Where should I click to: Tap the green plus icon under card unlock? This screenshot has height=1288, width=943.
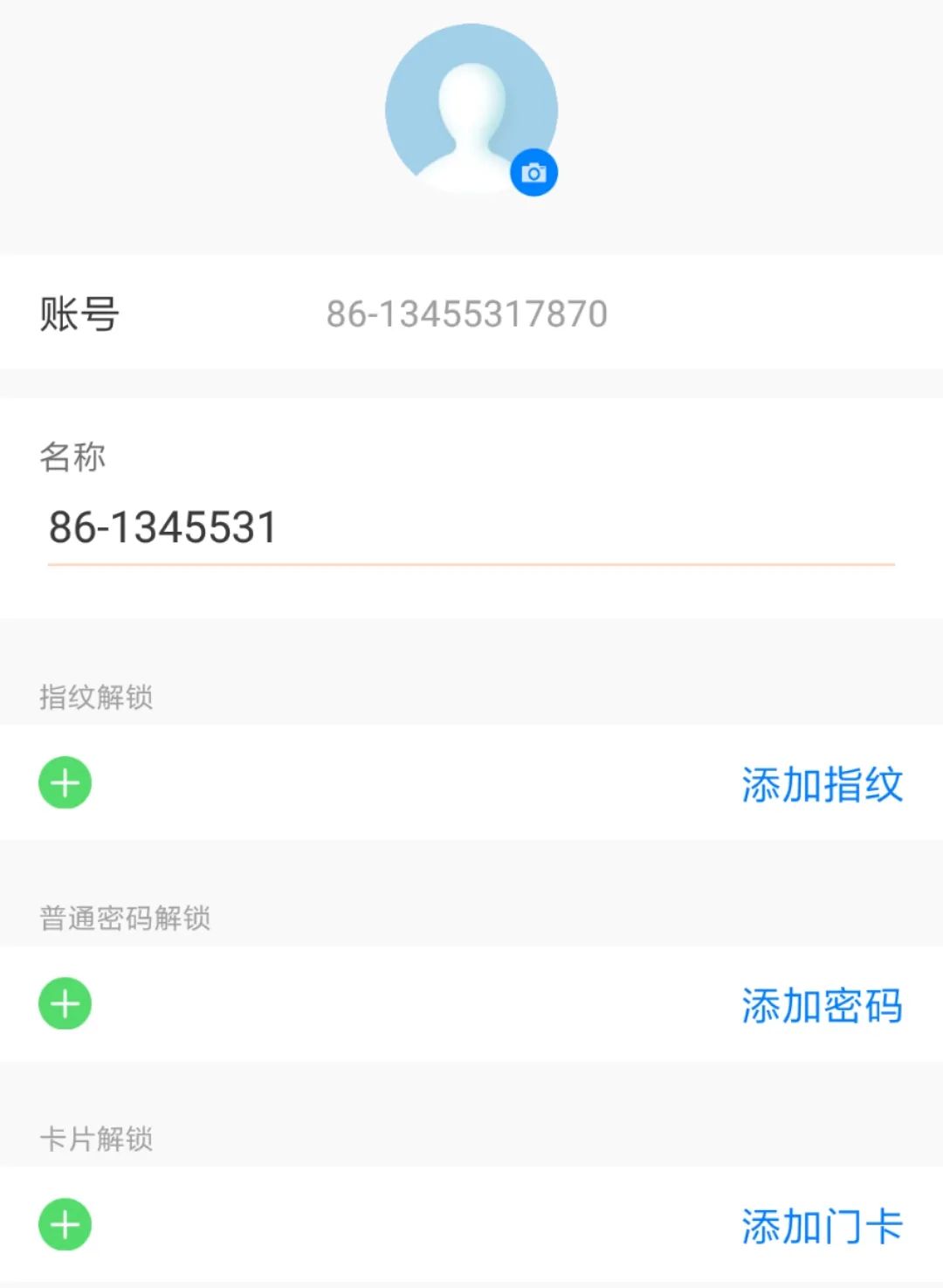point(64,1226)
